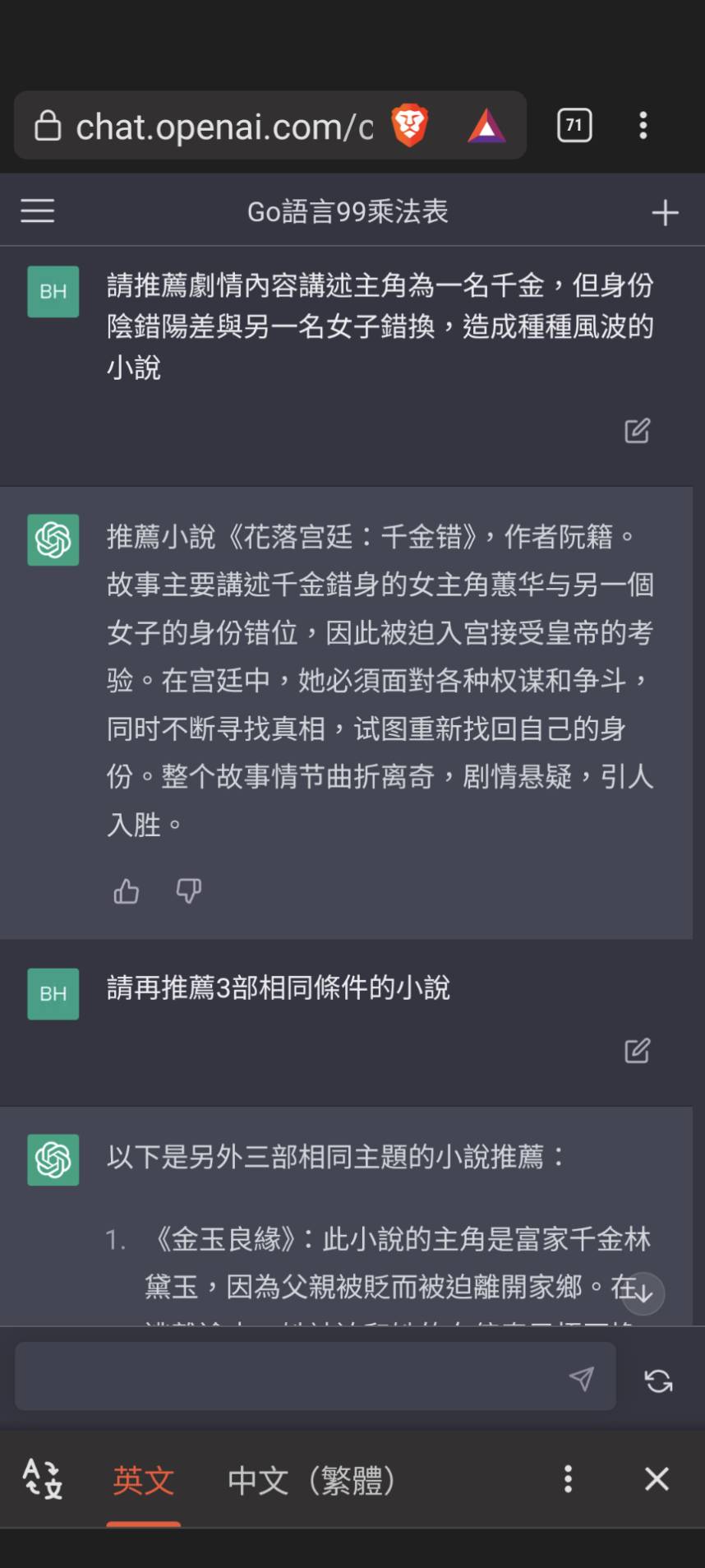
Task: Open the browser overflow menu
Action: [x=643, y=126]
